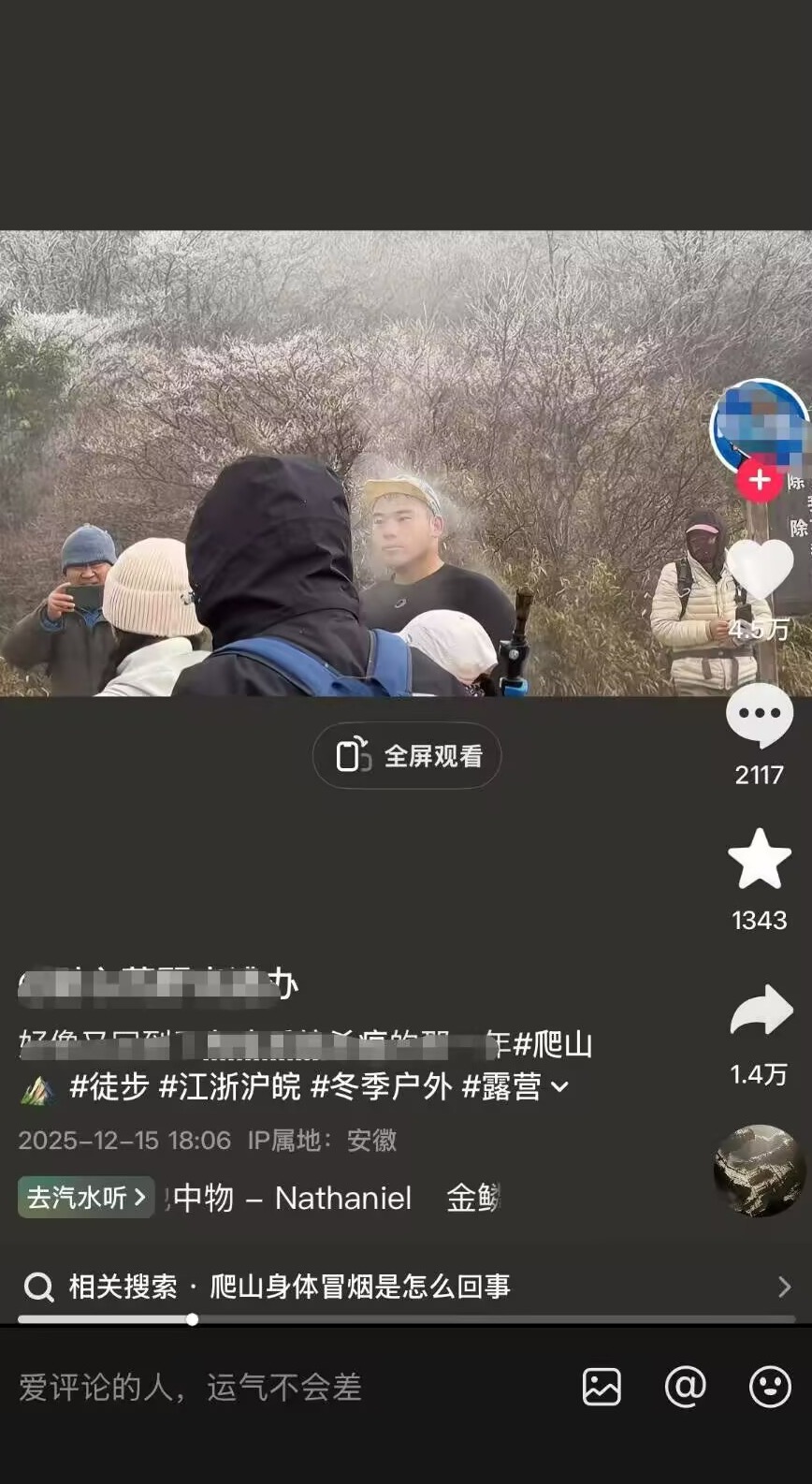Open the share options icon
This screenshot has width=812, height=1484.
pyautogui.click(x=761, y=1008)
